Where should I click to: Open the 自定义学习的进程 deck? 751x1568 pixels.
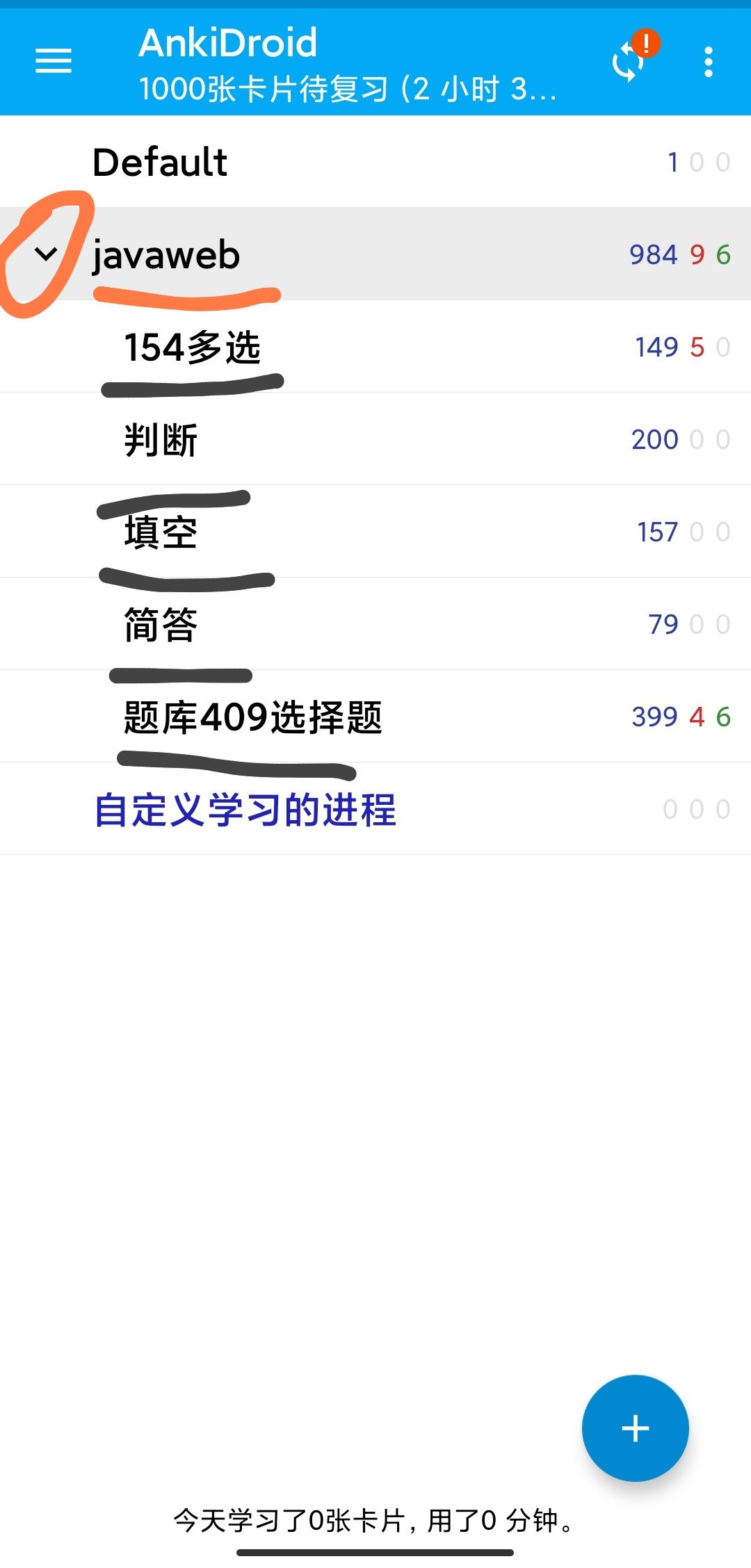pos(247,808)
